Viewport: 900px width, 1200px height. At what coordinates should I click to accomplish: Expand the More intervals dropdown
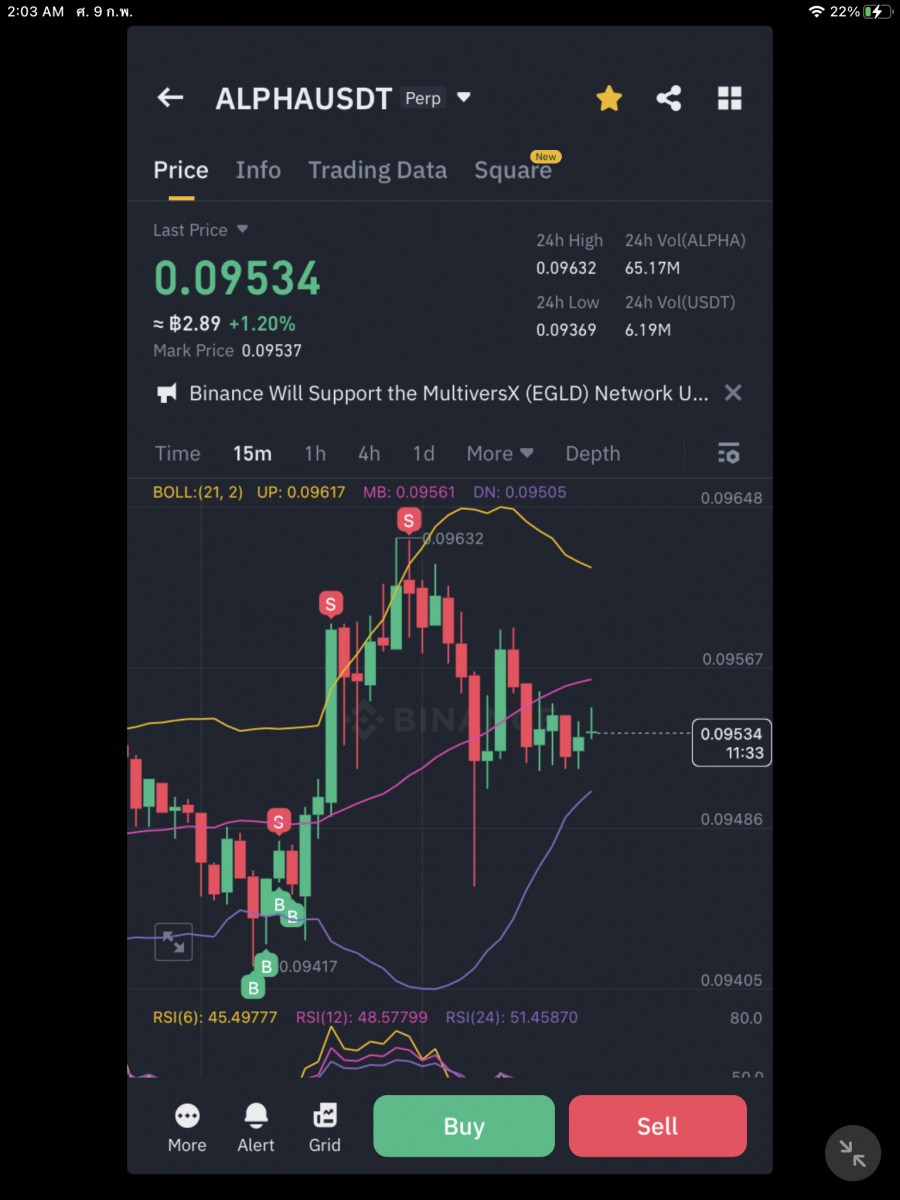(x=499, y=454)
